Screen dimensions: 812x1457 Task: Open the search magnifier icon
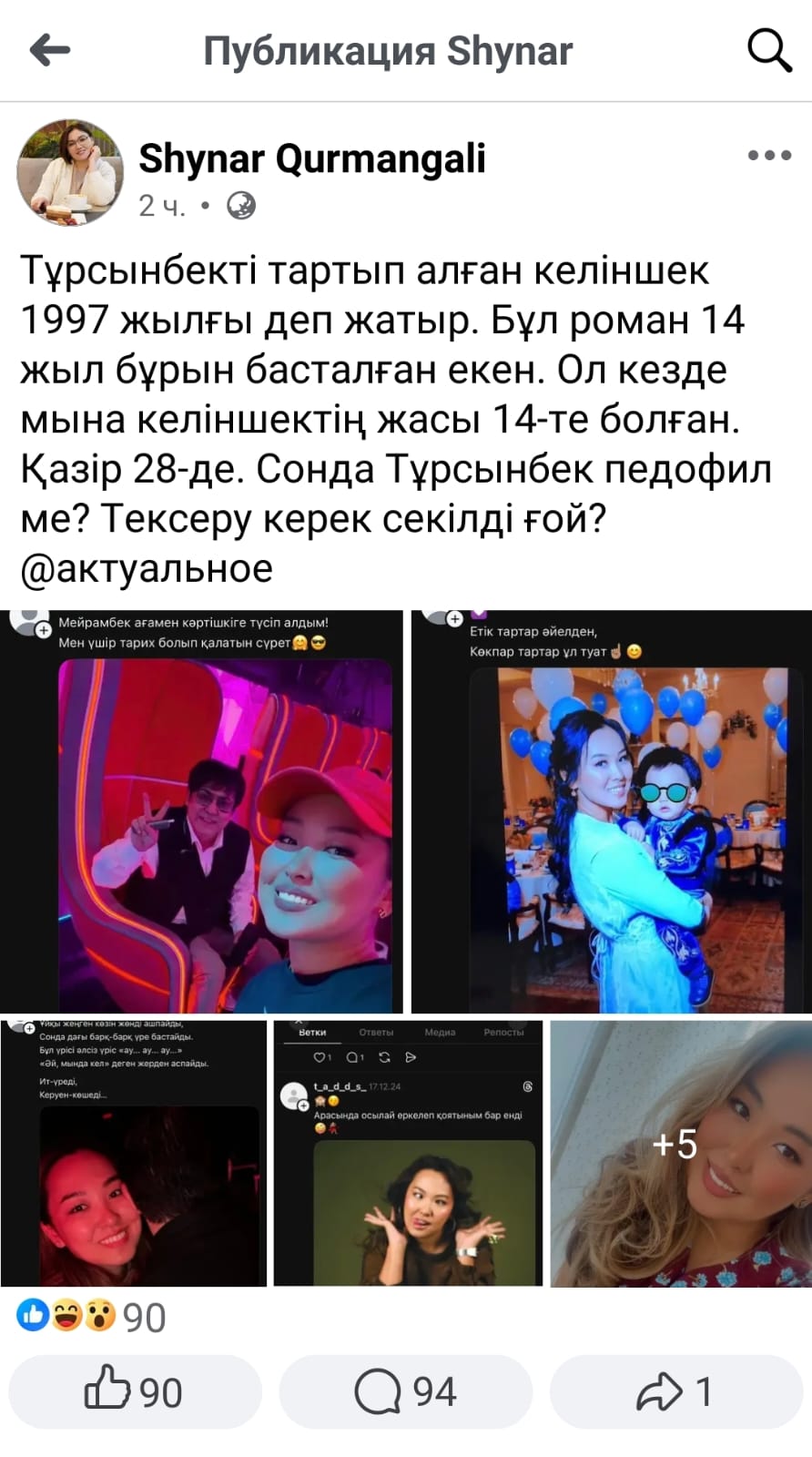(769, 50)
